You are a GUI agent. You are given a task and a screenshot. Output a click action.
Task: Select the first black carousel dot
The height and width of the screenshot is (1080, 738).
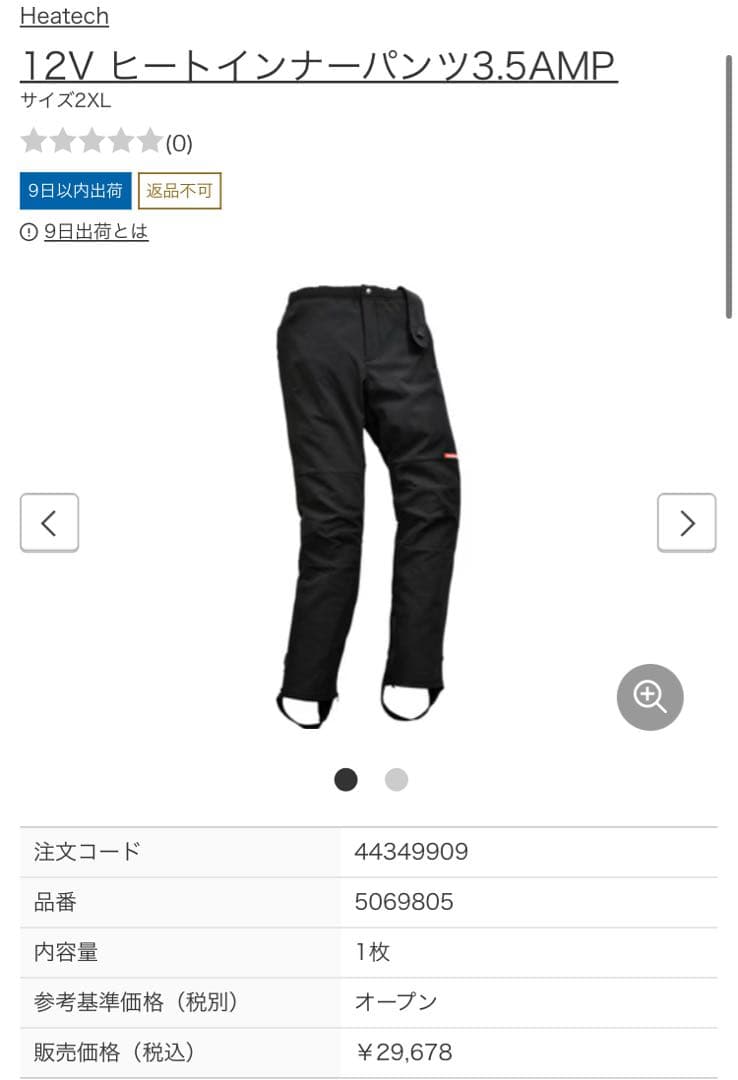tap(345, 778)
